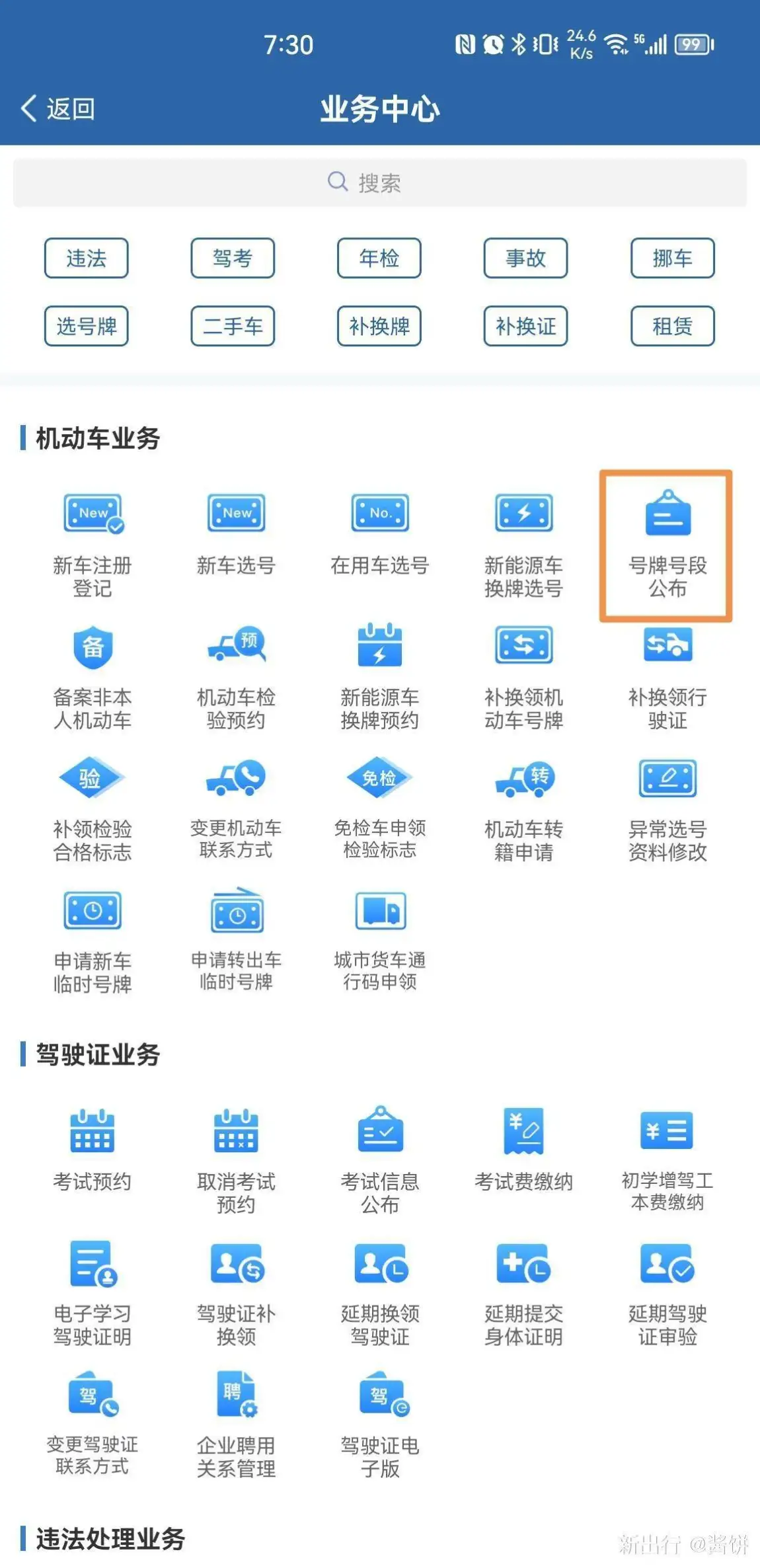Open 延期驾驶证审验
This screenshot has height=1568, width=760.
667,1293
